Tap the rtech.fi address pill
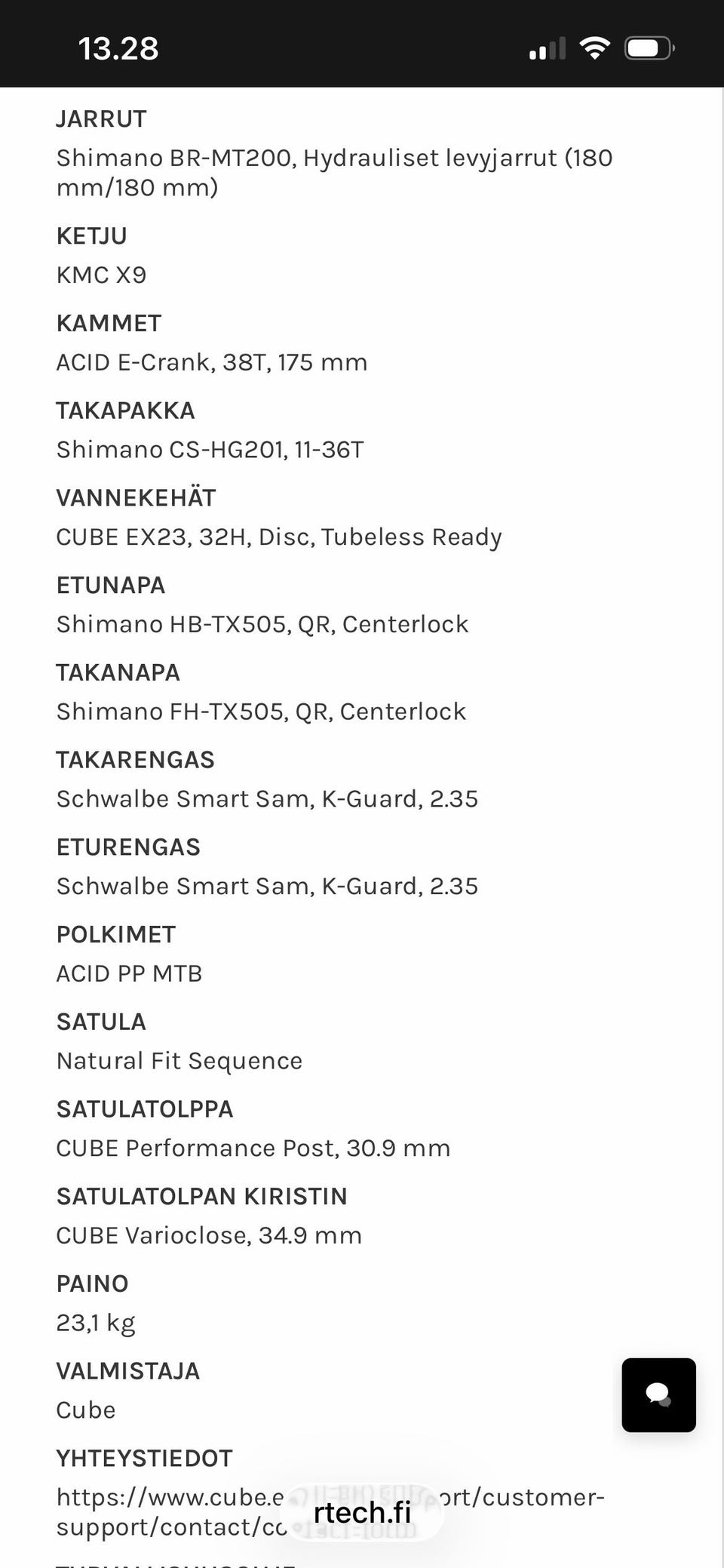Image resolution: width=724 pixels, height=1568 pixels. coord(362,1512)
